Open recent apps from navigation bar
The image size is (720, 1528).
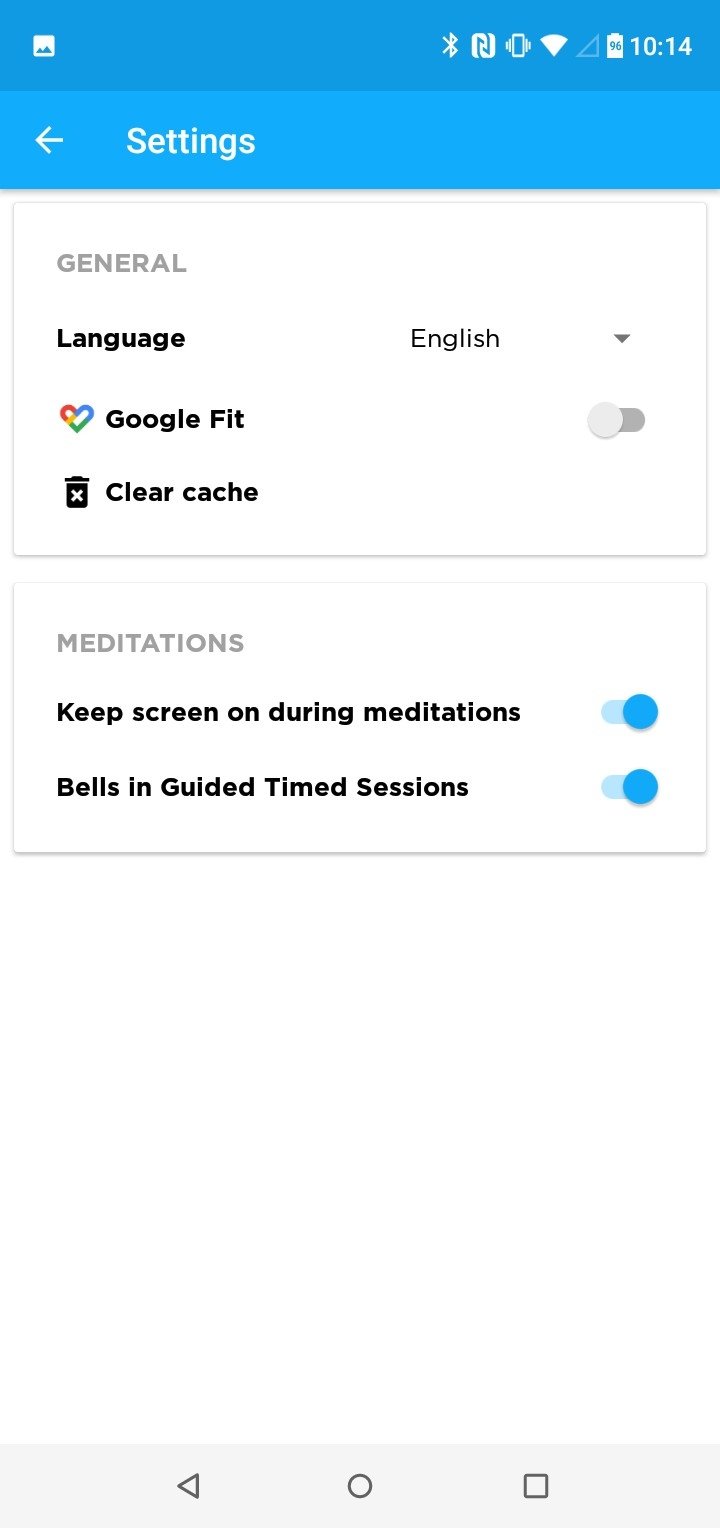pyautogui.click(x=536, y=1486)
